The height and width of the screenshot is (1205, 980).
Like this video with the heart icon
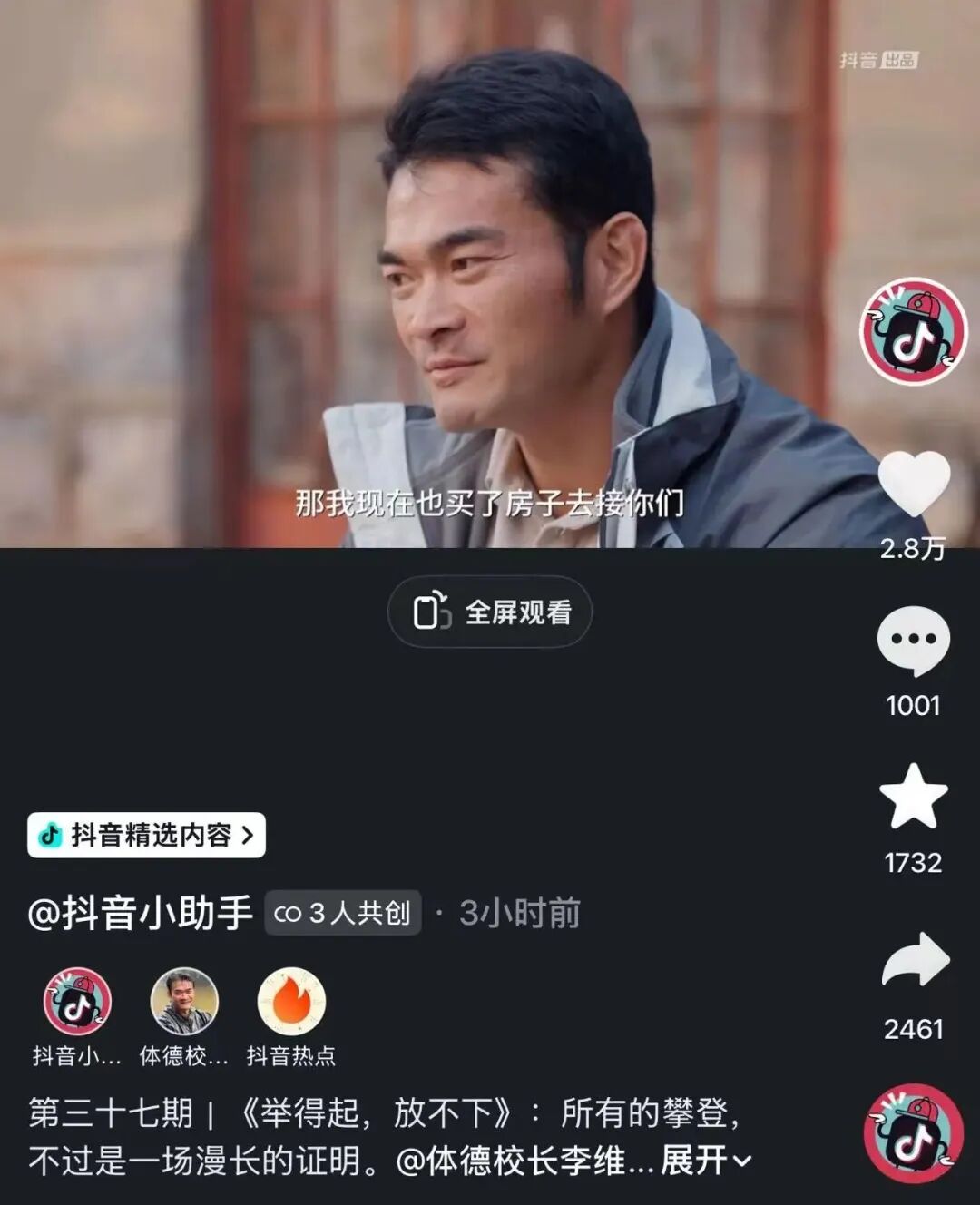913,485
